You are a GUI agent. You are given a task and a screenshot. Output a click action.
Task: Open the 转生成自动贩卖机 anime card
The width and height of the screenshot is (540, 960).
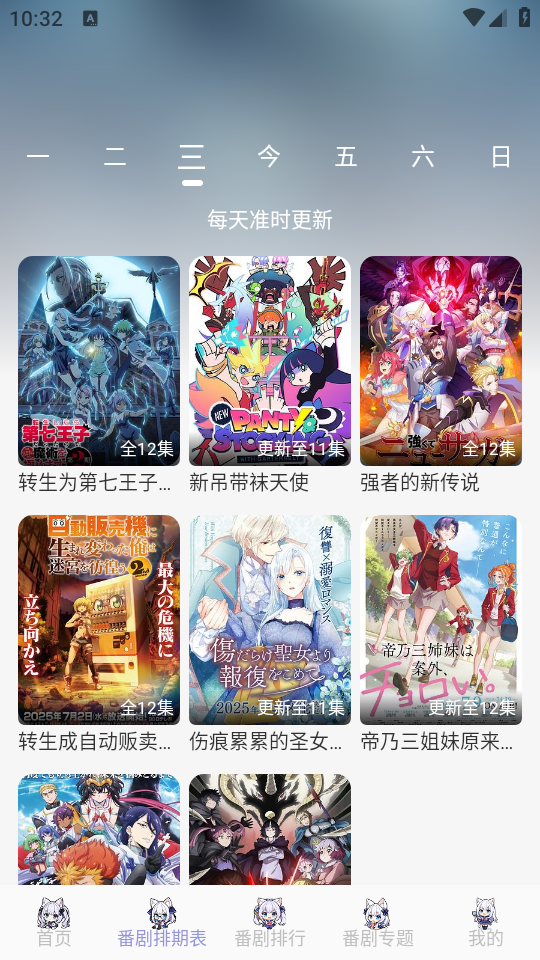point(99,634)
